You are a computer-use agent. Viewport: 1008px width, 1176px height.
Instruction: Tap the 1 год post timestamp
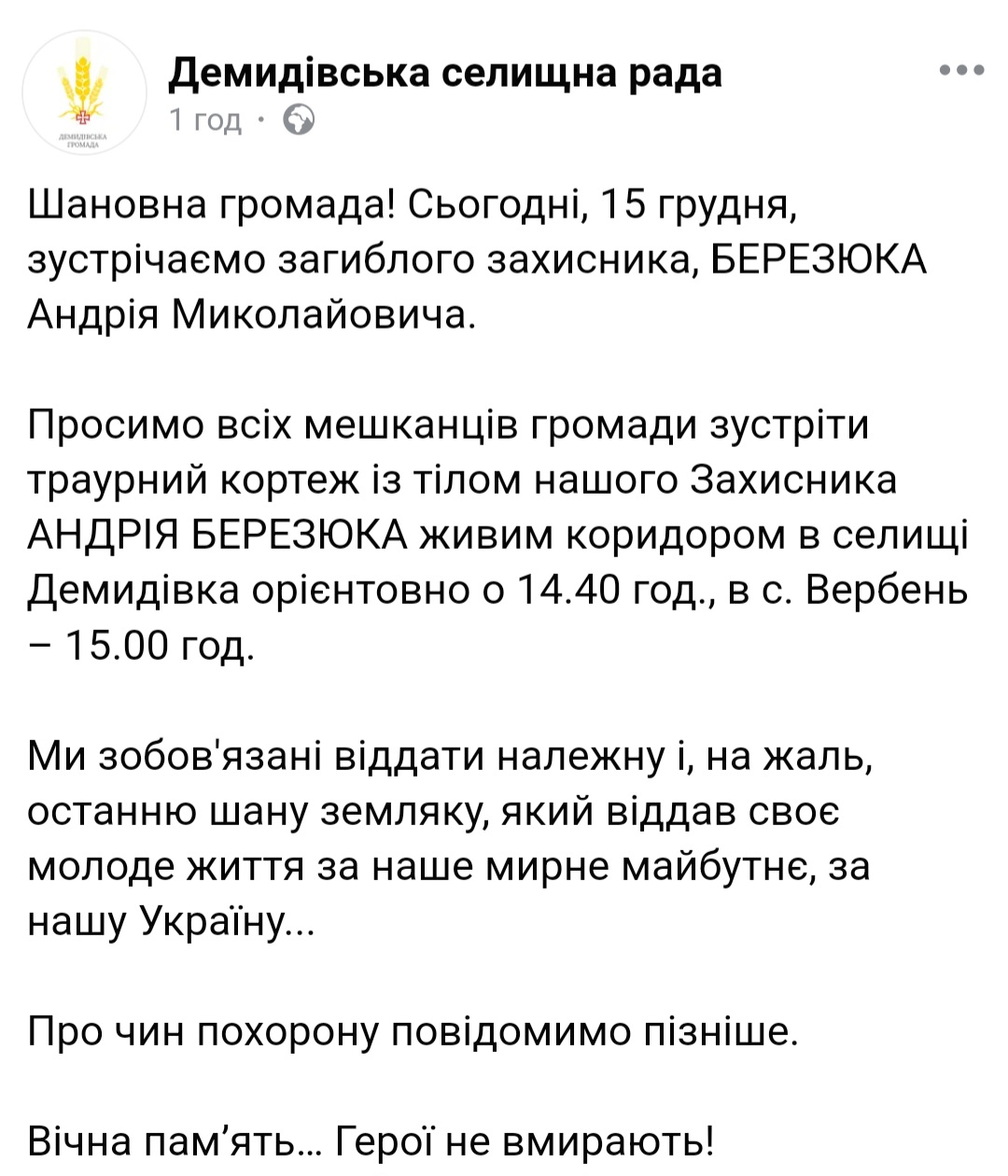click(205, 120)
